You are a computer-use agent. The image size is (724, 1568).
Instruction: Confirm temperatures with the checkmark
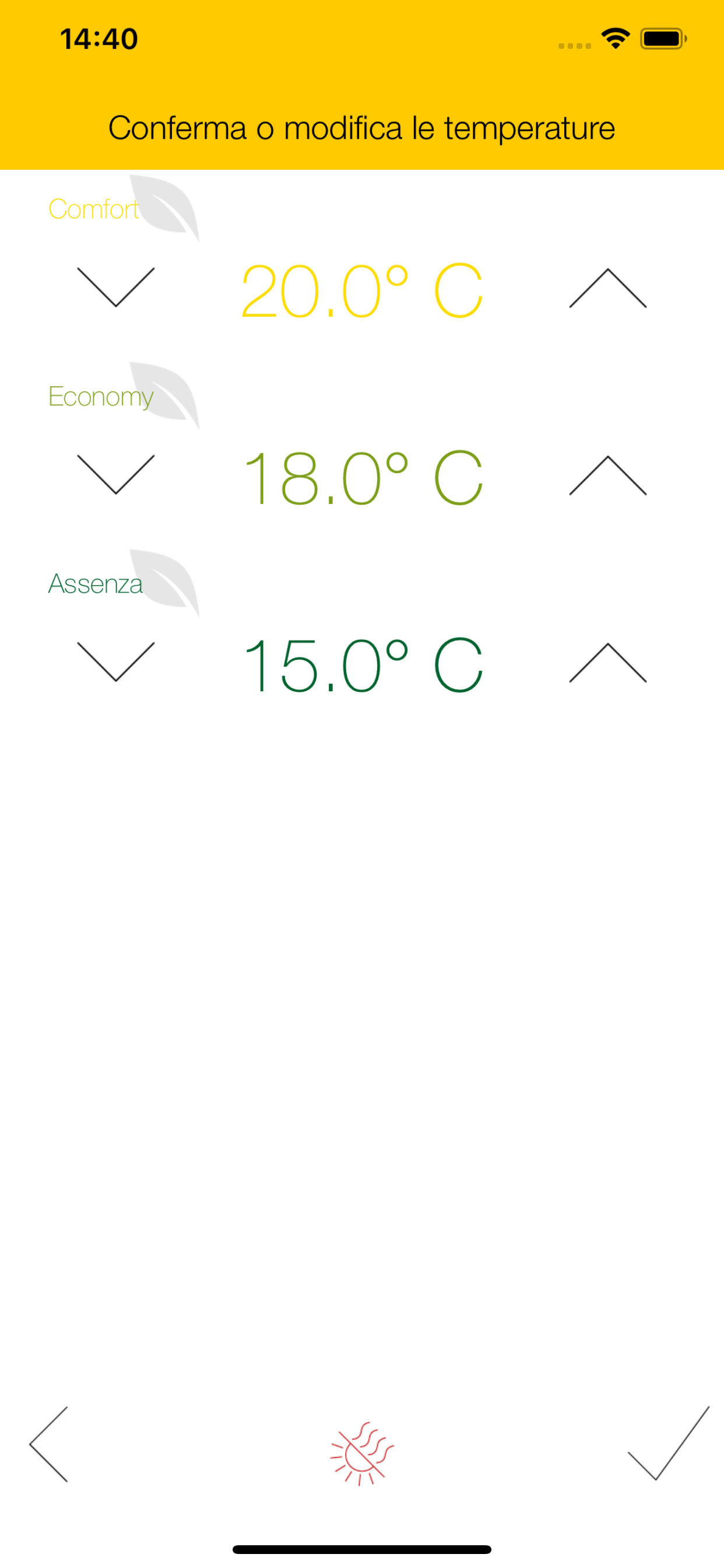(x=667, y=1444)
